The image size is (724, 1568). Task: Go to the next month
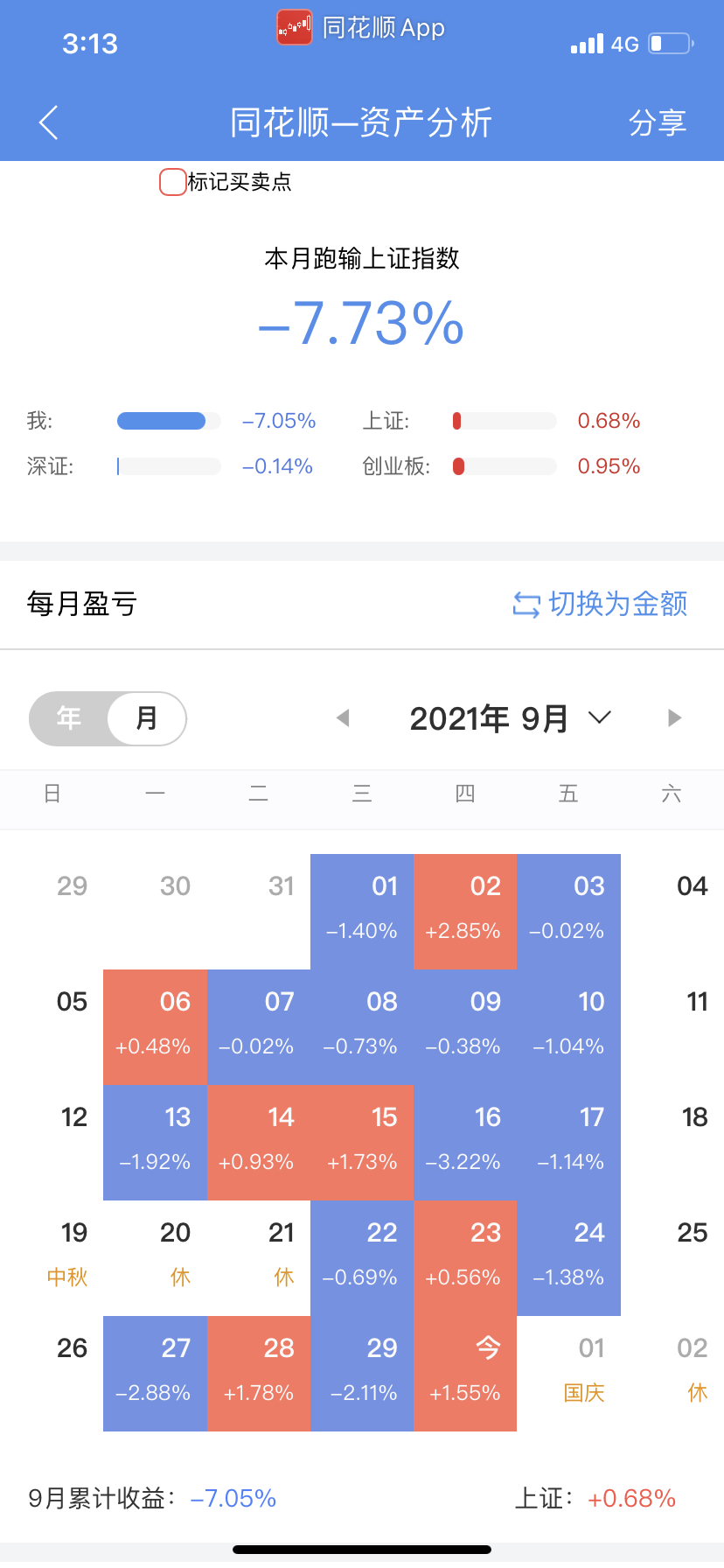point(673,718)
